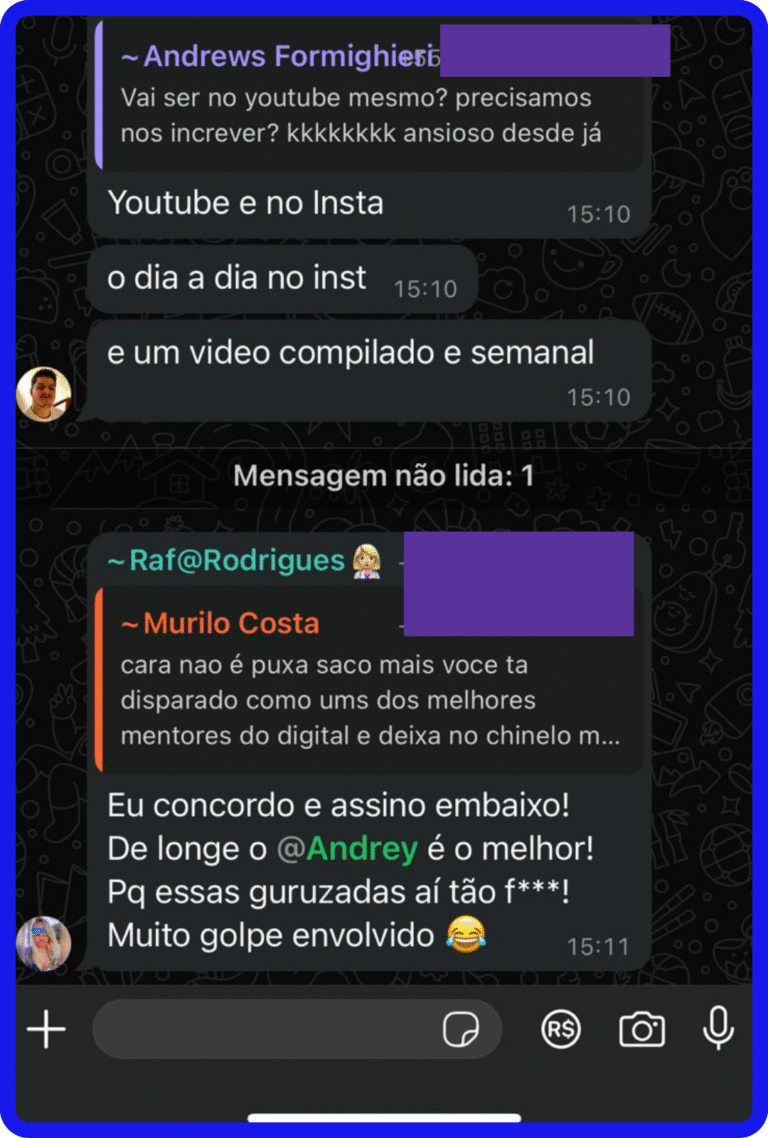Jump to quoted Andrews Formighieri message
Image resolution: width=768 pixels, height=1138 pixels.
370,100
